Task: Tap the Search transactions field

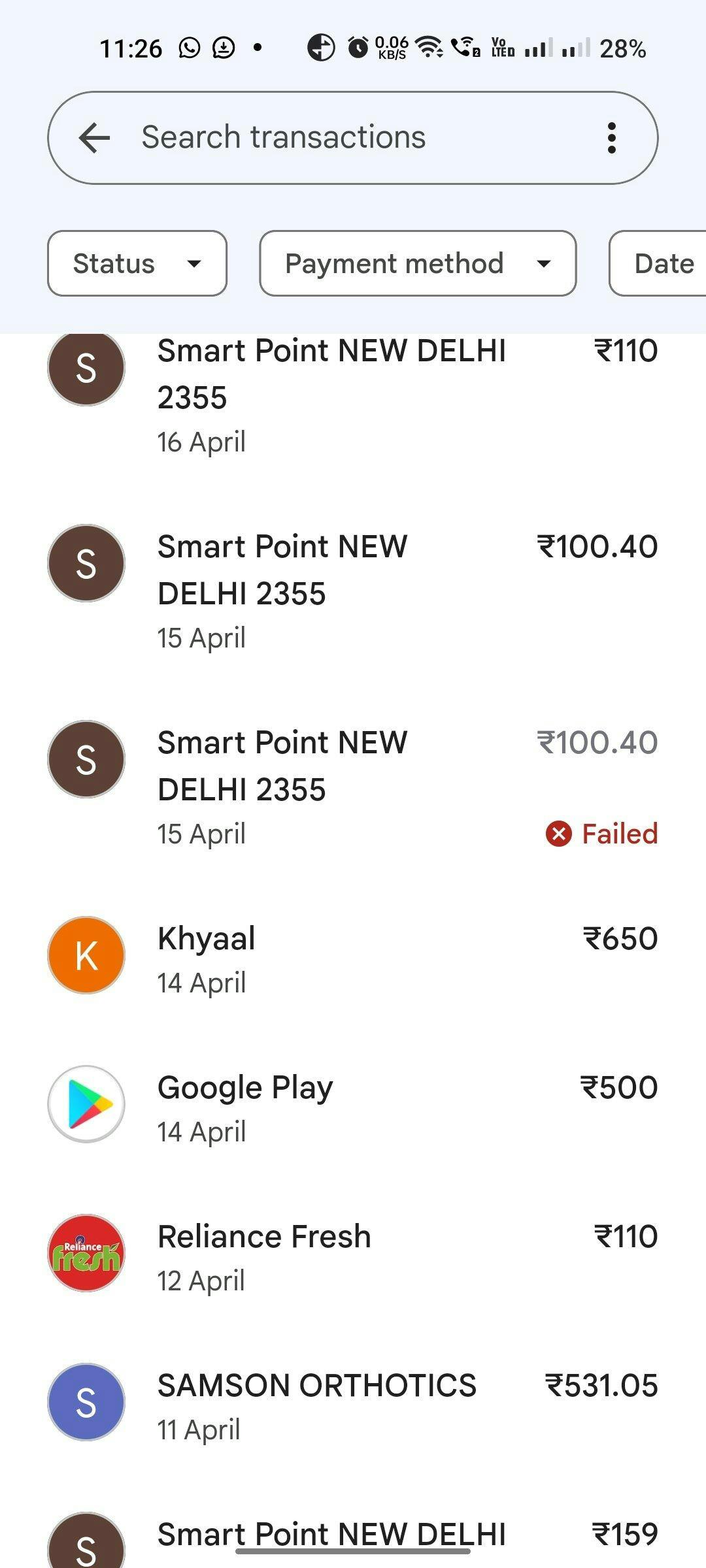Action: [353, 138]
